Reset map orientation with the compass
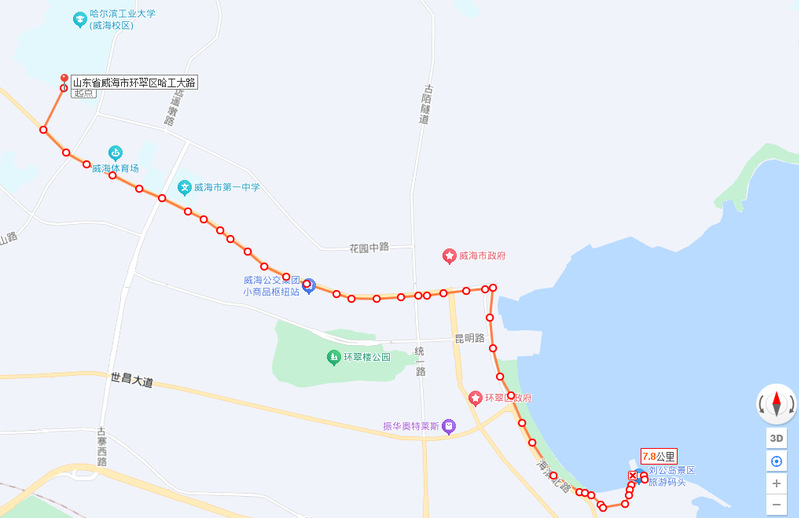This screenshot has height=518, width=799. click(777, 404)
